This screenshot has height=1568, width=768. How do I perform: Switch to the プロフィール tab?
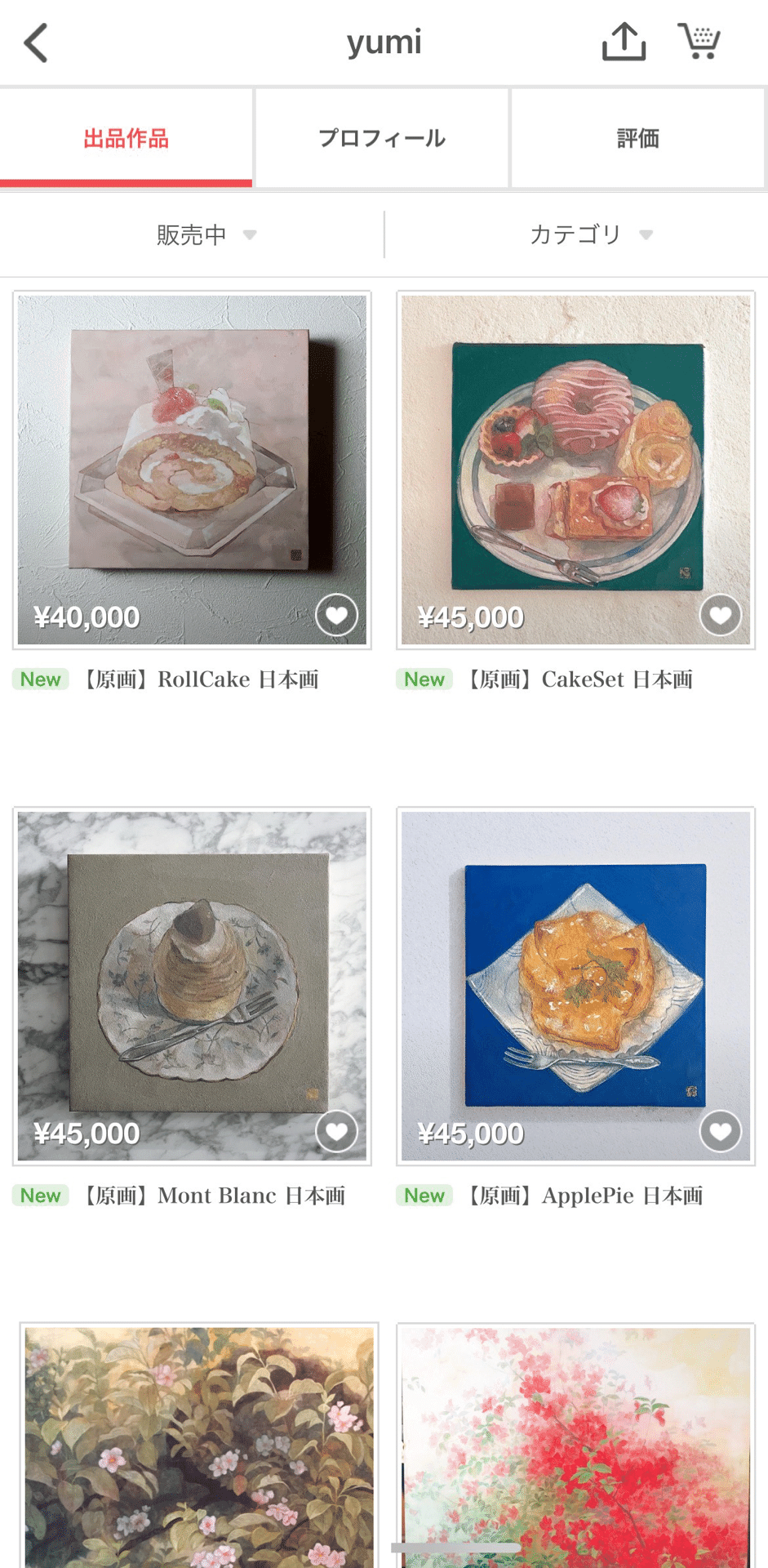click(381, 138)
